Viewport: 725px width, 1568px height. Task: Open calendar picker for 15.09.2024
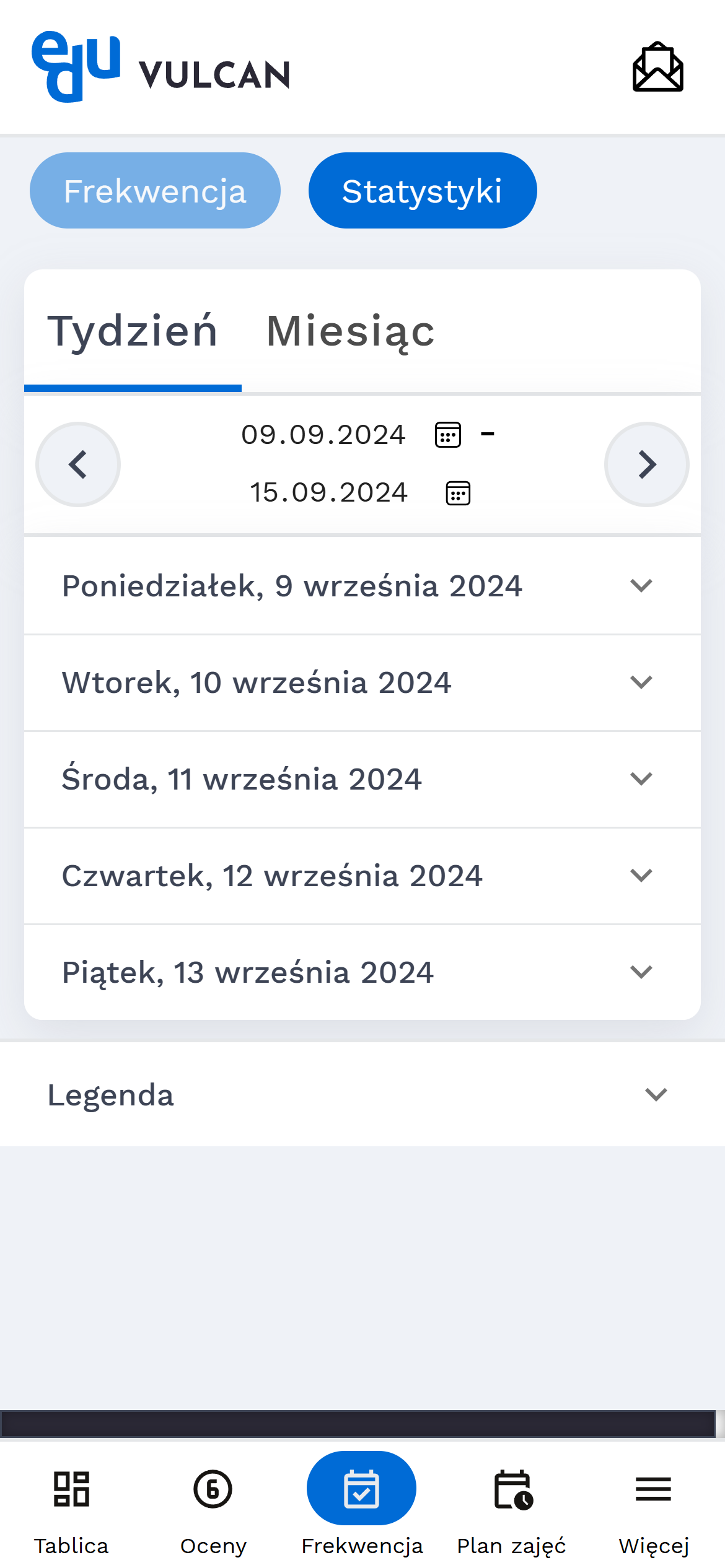coord(459,493)
